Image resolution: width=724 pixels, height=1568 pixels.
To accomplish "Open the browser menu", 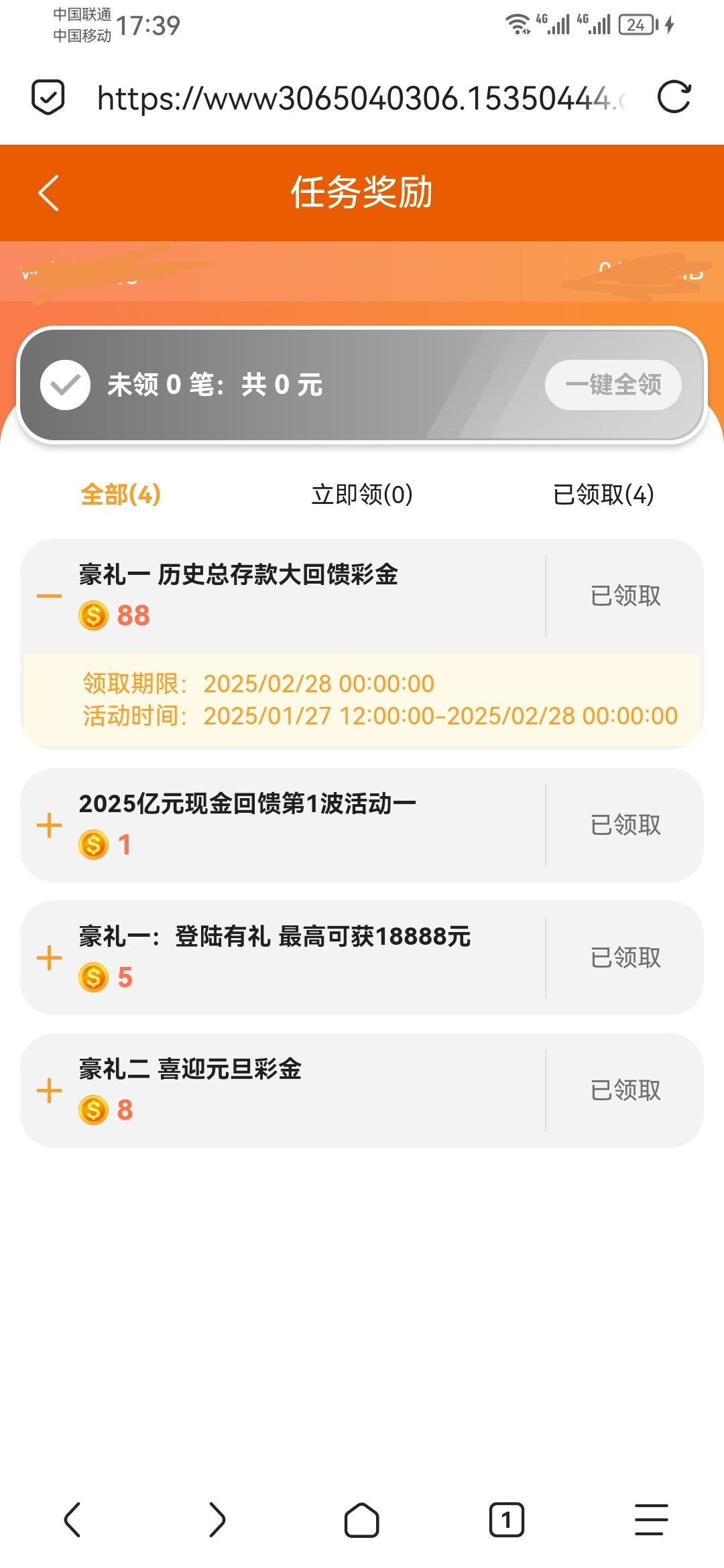I will (x=651, y=1519).
